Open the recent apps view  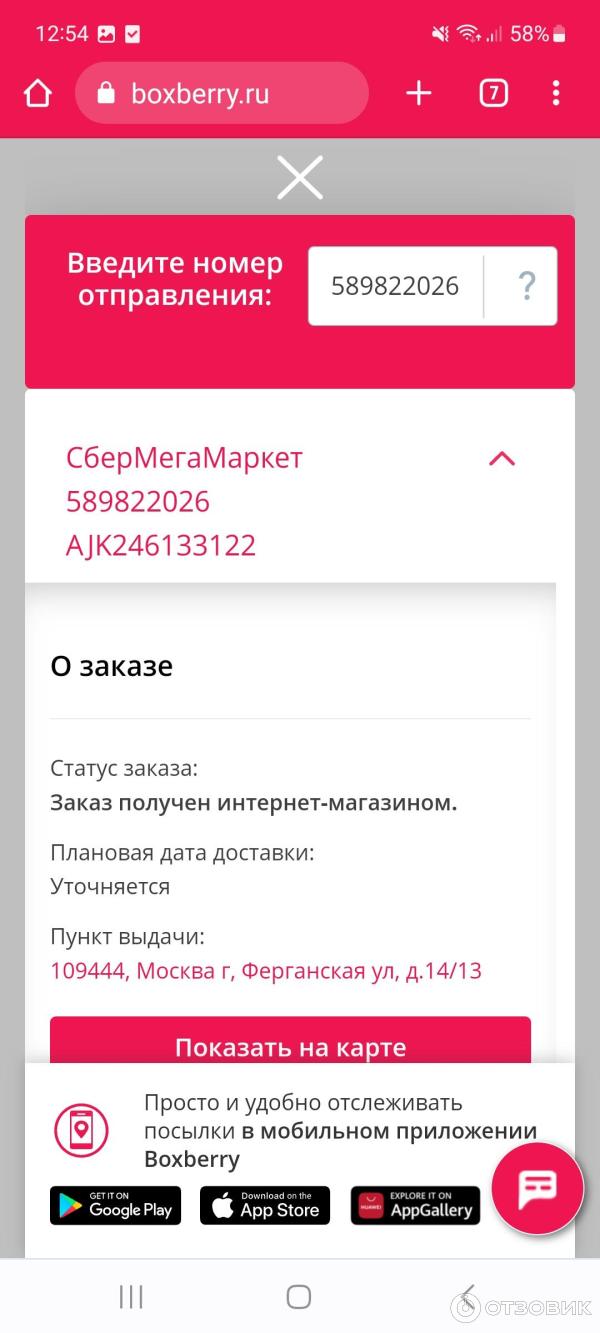(x=131, y=1297)
